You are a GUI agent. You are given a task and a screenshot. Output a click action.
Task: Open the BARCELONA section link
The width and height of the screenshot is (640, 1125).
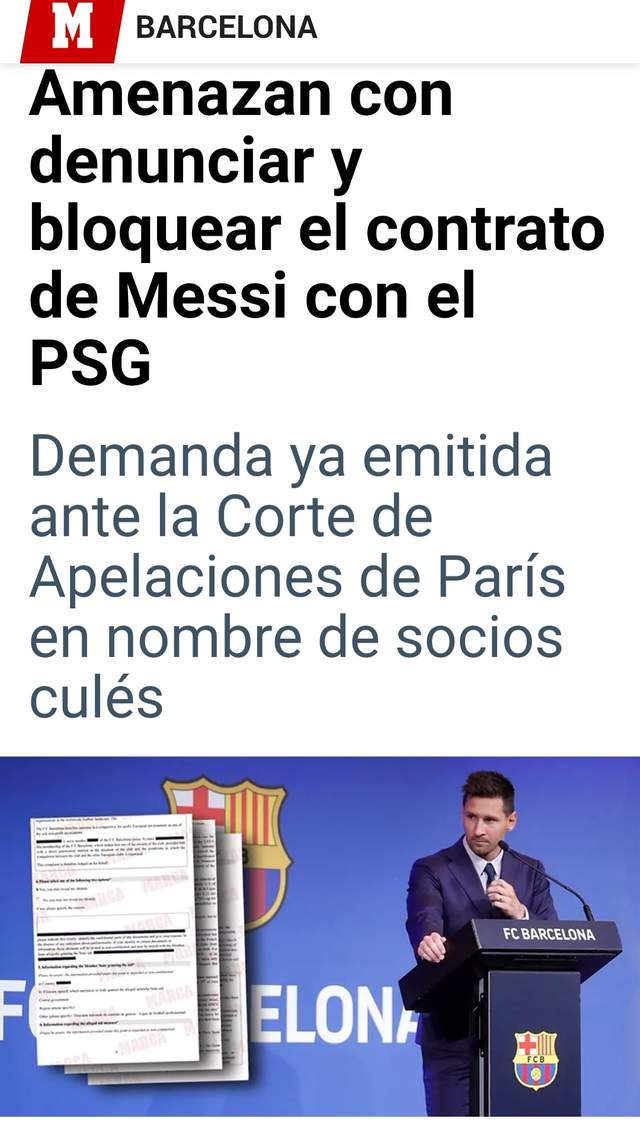coord(226,28)
